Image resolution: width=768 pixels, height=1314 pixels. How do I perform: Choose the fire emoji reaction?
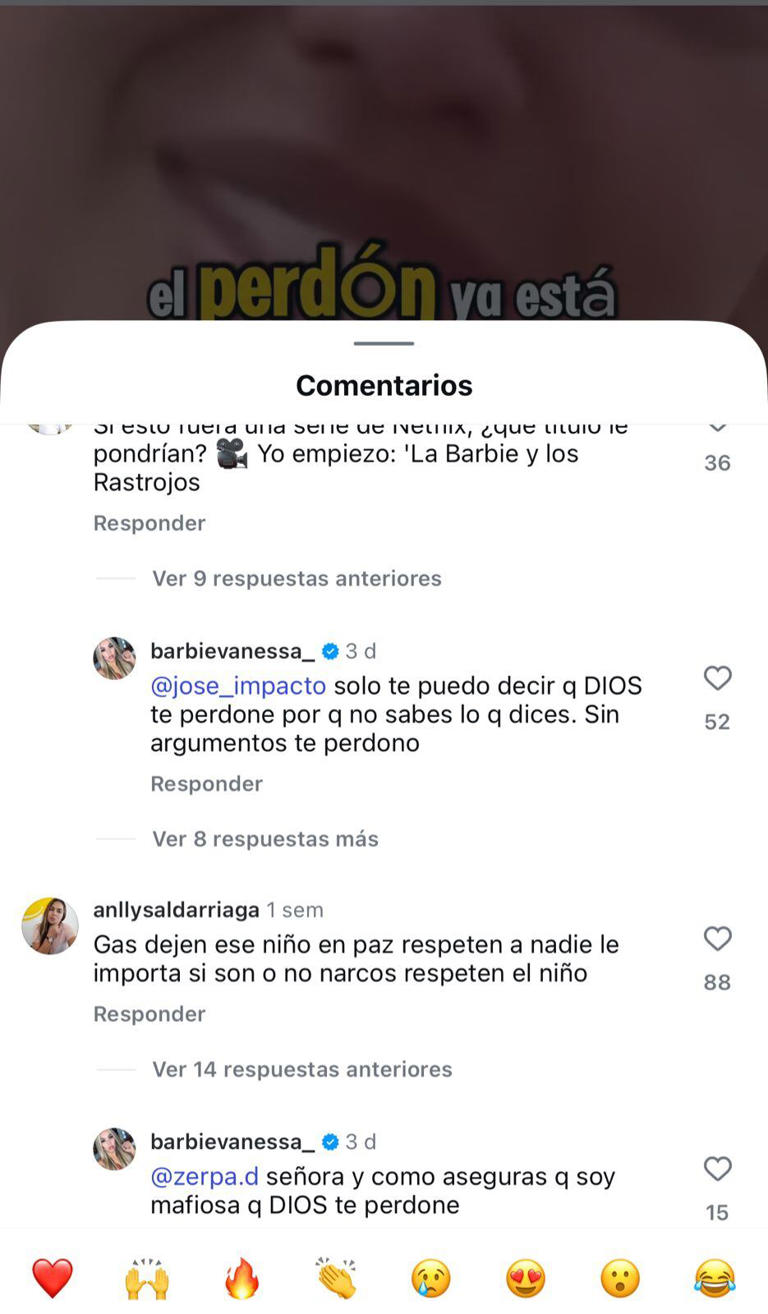tap(241, 1276)
